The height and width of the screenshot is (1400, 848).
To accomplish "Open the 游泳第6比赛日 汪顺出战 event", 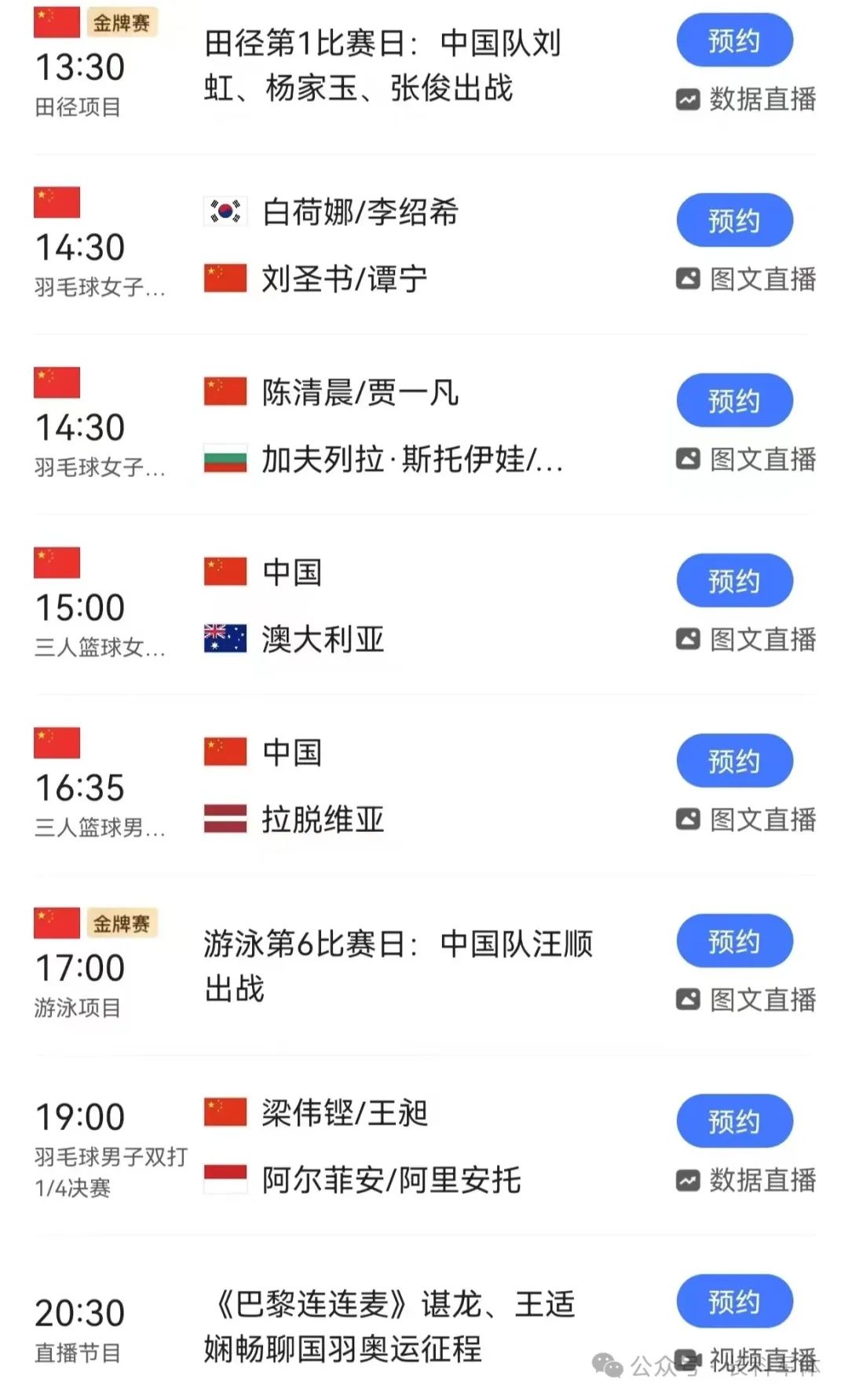I will [397, 966].
